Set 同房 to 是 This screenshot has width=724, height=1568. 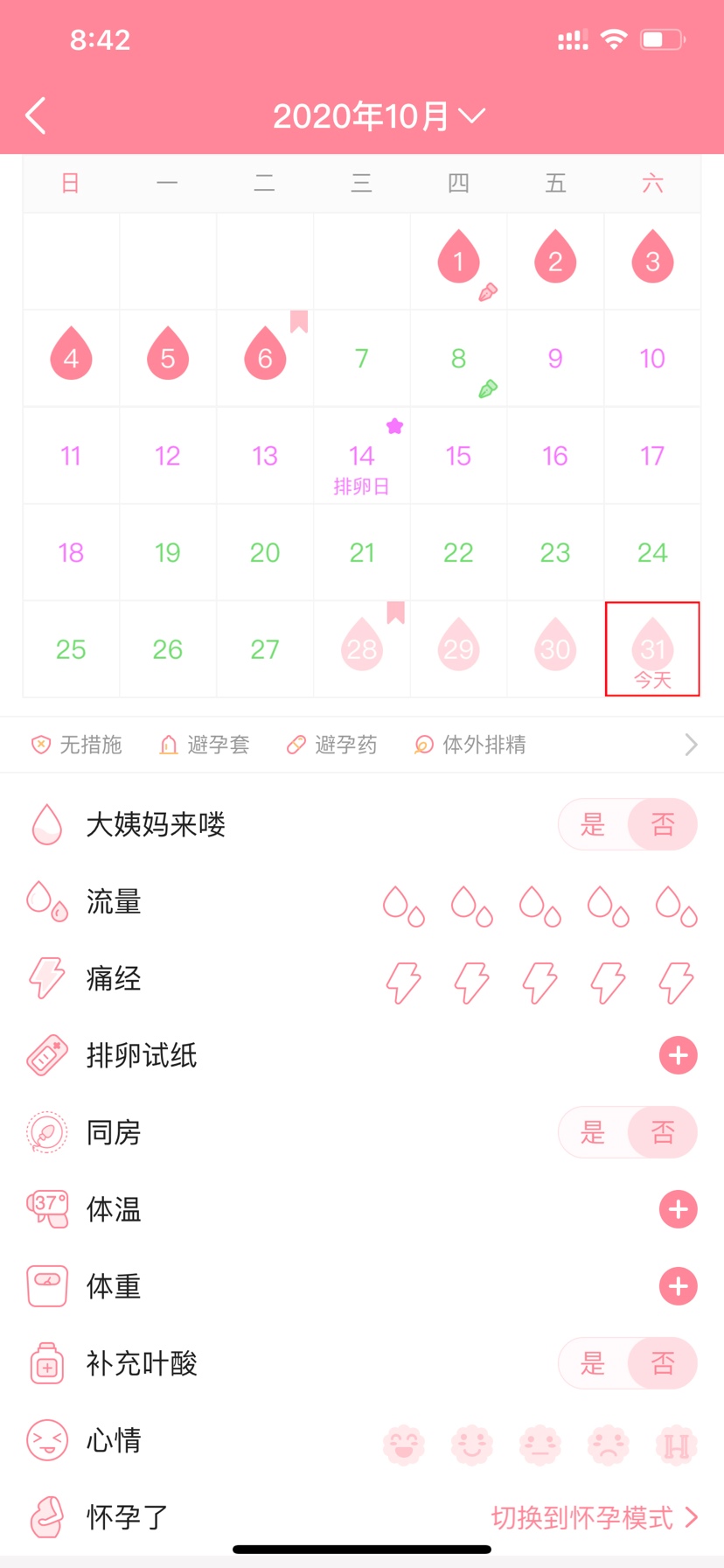click(x=593, y=1132)
